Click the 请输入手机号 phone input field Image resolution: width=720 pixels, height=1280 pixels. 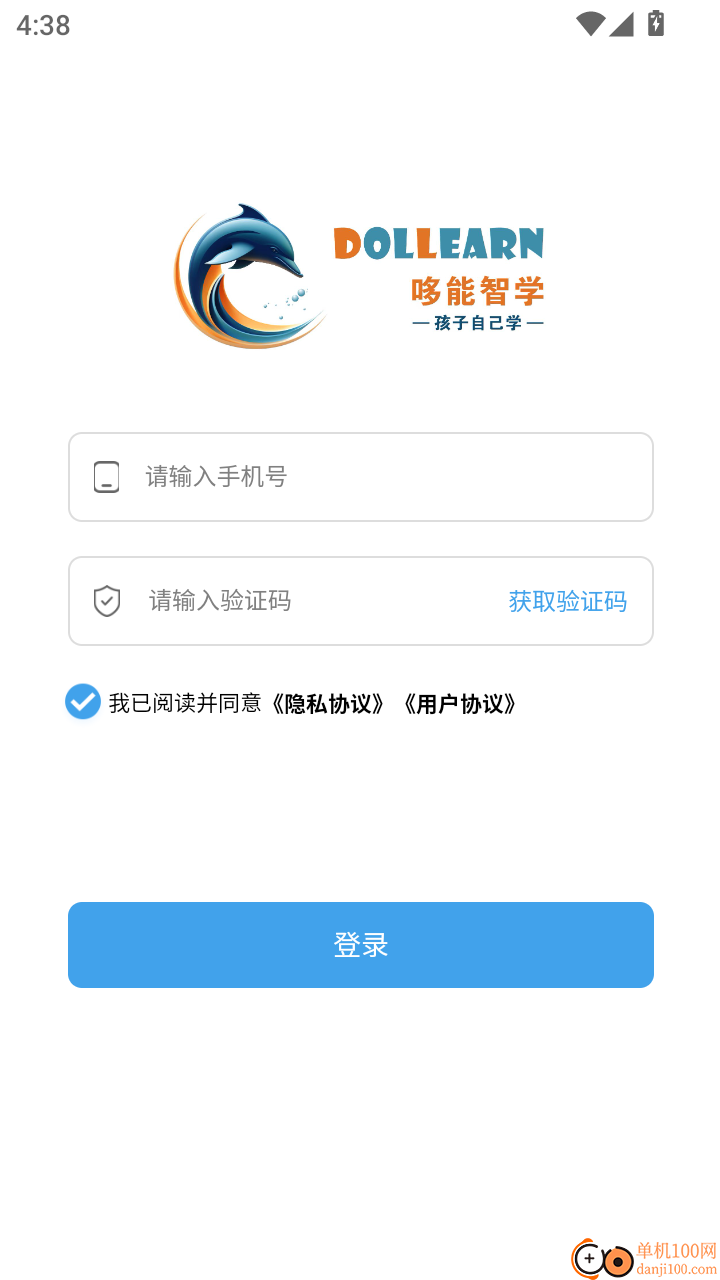[360, 476]
